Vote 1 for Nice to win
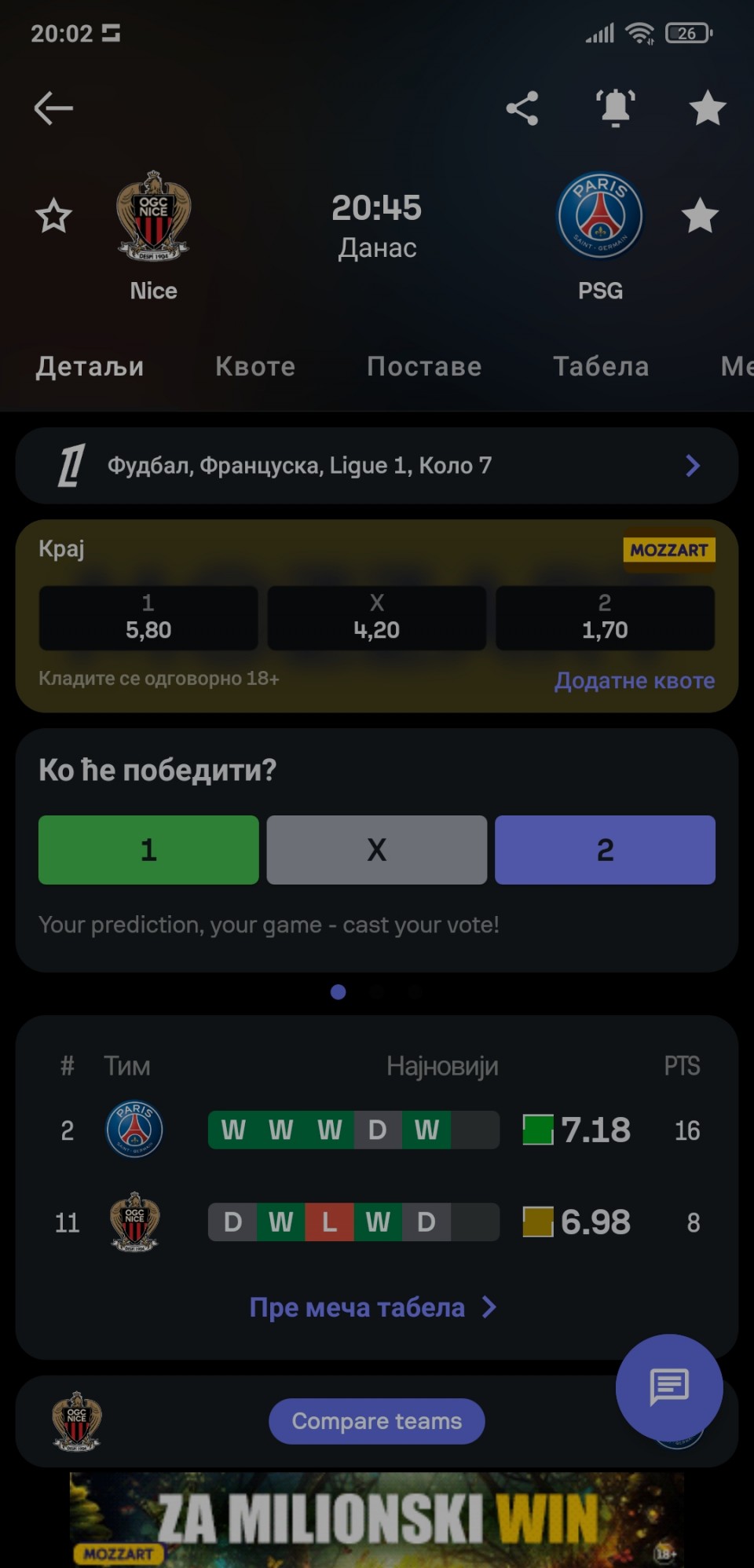 pyautogui.click(x=148, y=849)
